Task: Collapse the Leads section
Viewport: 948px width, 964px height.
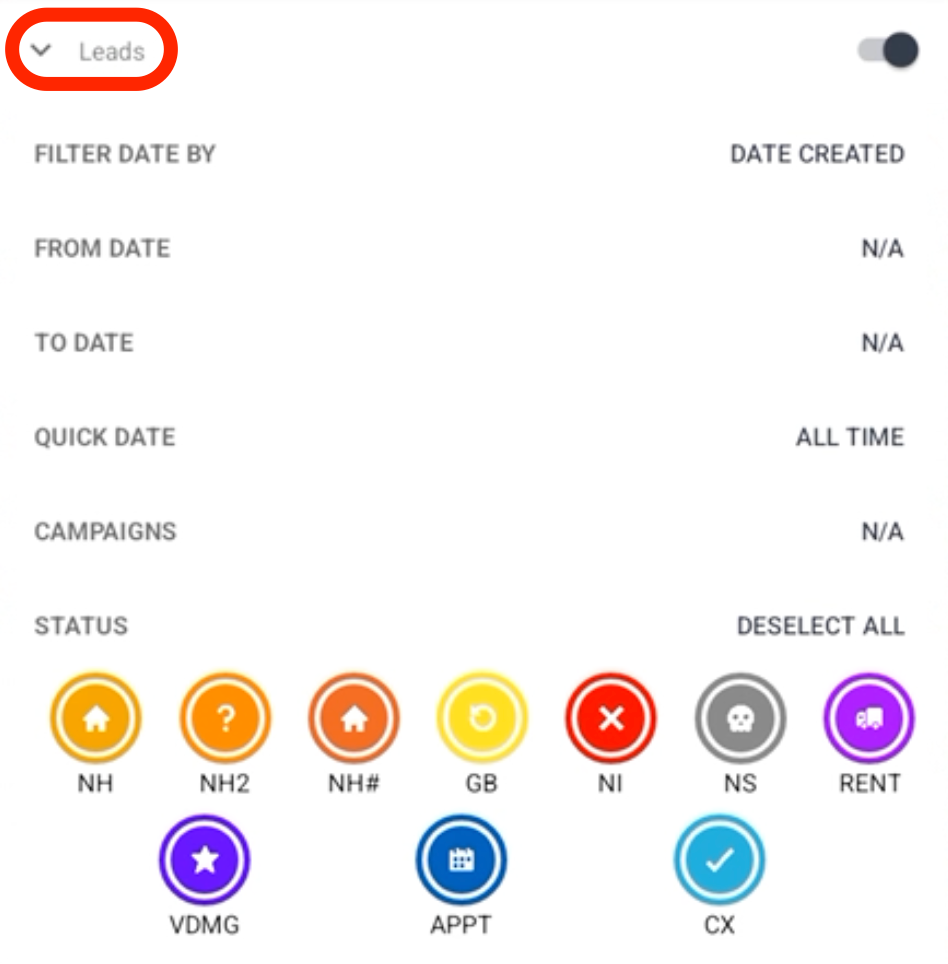Action: (42, 51)
